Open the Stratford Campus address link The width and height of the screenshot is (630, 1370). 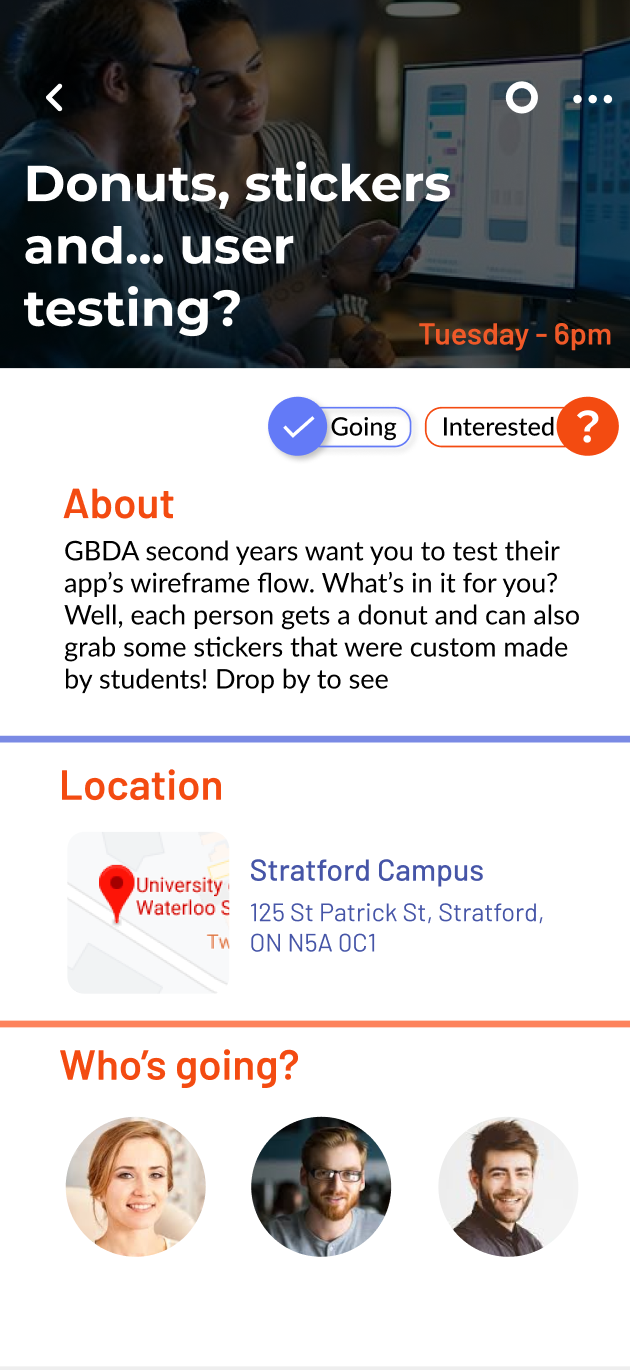tap(397, 905)
